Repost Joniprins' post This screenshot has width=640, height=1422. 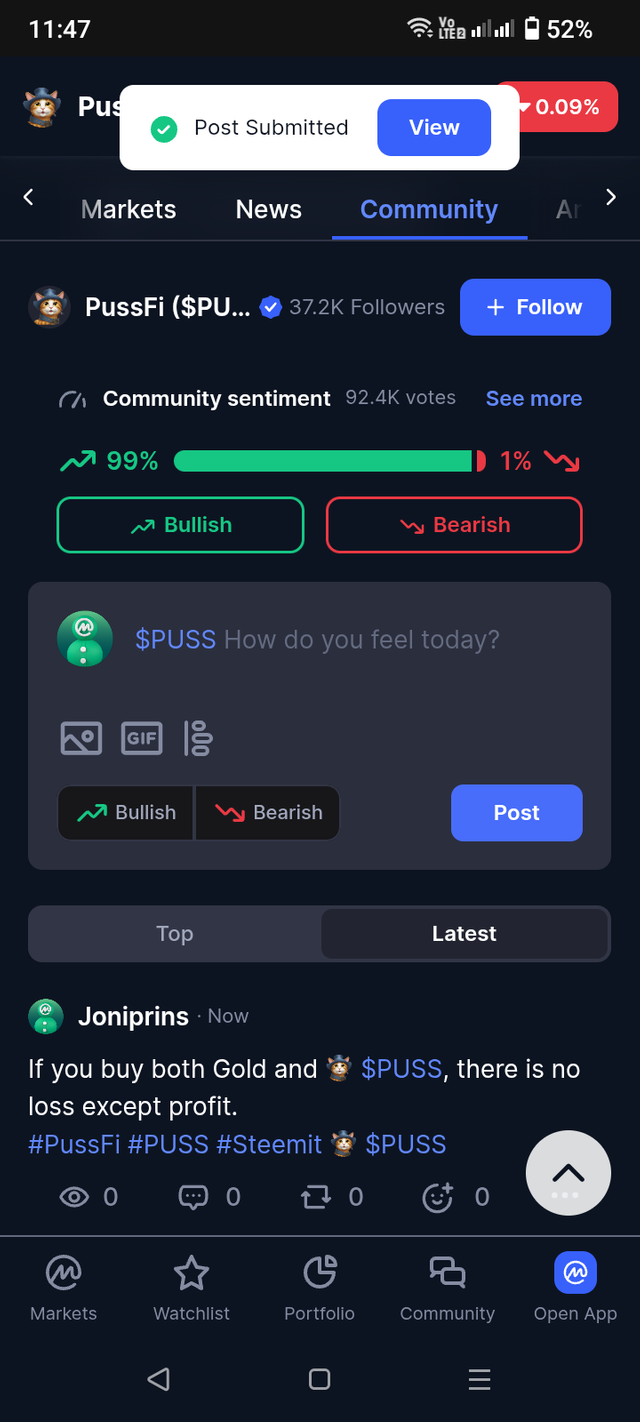click(316, 1197)
